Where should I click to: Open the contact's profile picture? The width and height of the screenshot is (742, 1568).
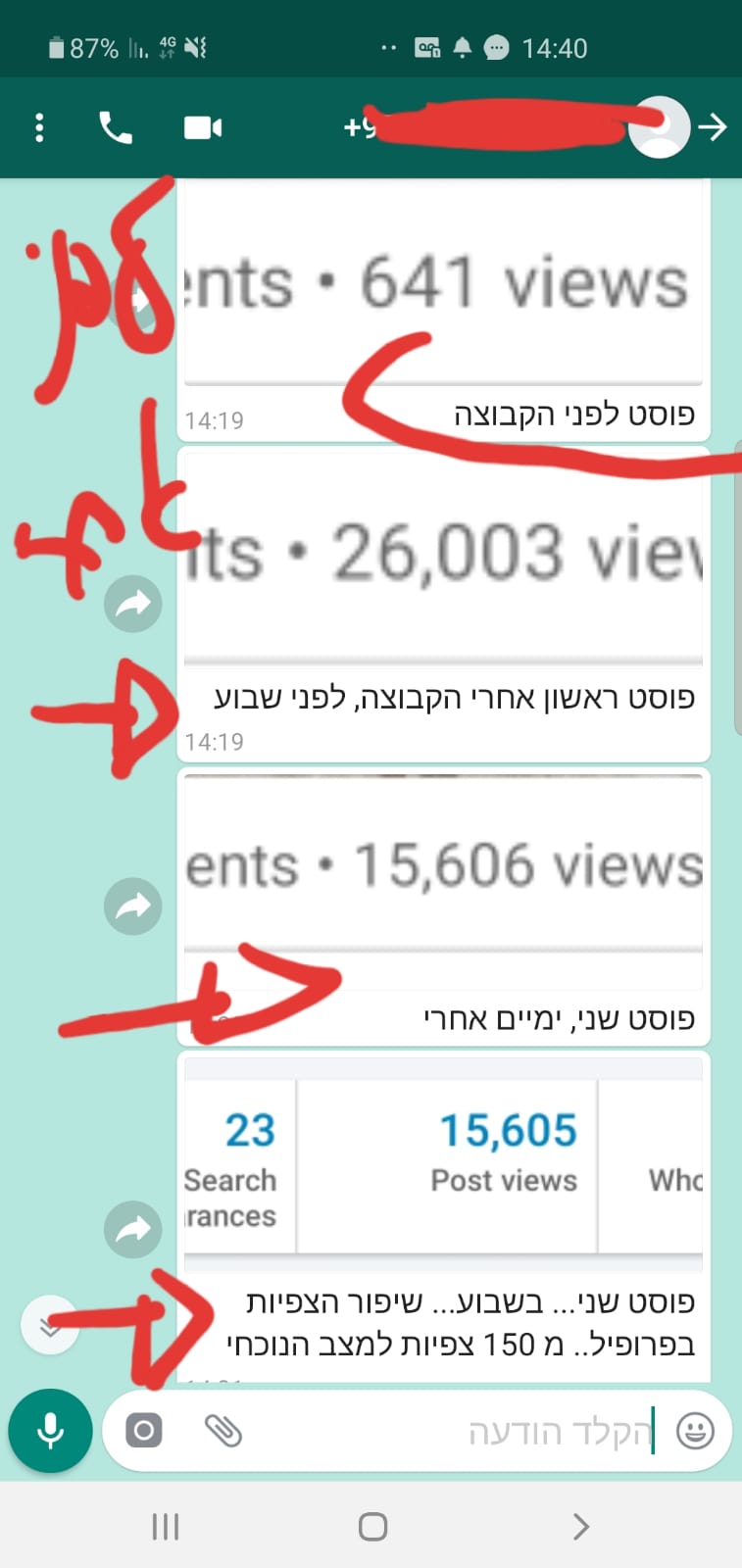tap(659, 127)
